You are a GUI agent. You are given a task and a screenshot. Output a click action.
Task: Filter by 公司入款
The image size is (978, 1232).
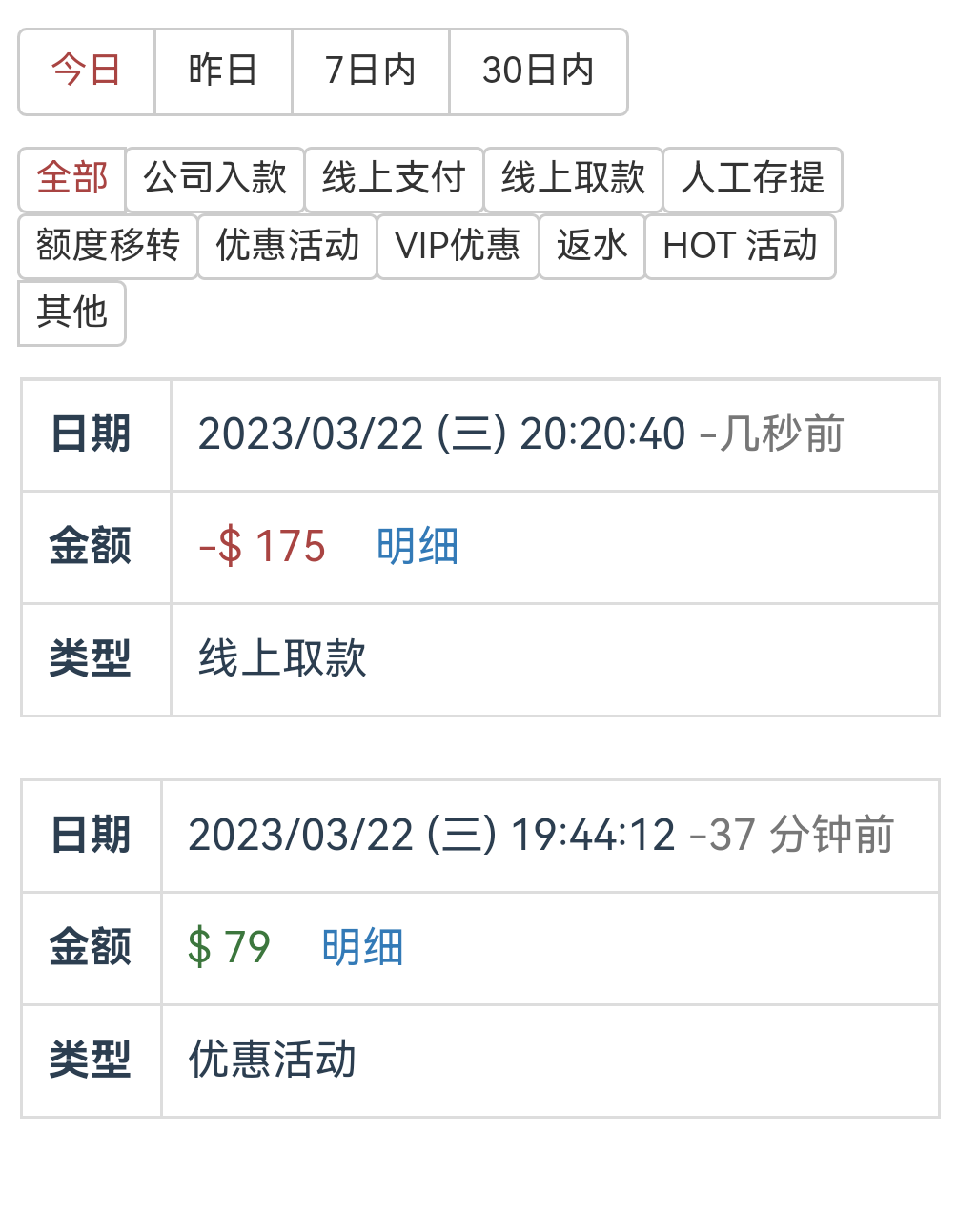pos(214,179)
